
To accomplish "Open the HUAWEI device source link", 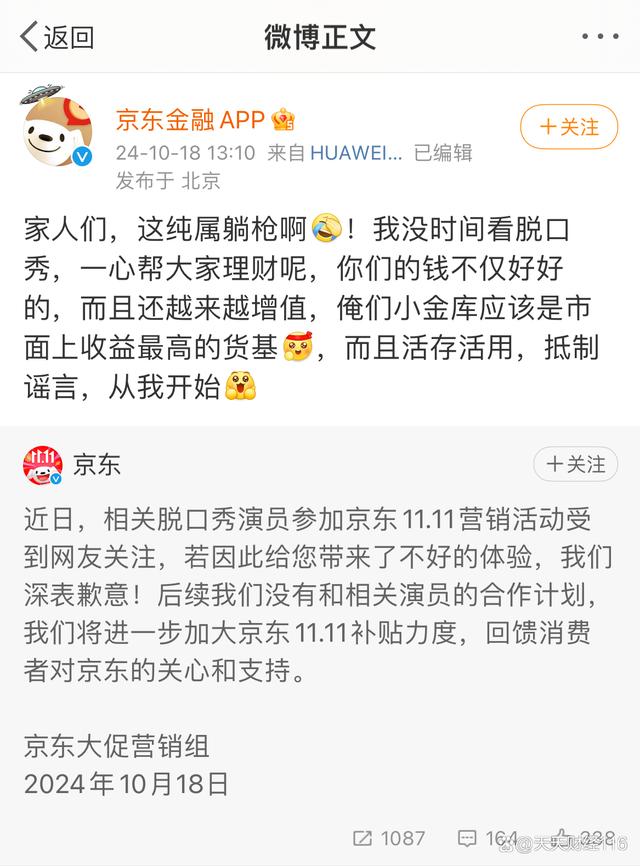I will pos(356,153).
